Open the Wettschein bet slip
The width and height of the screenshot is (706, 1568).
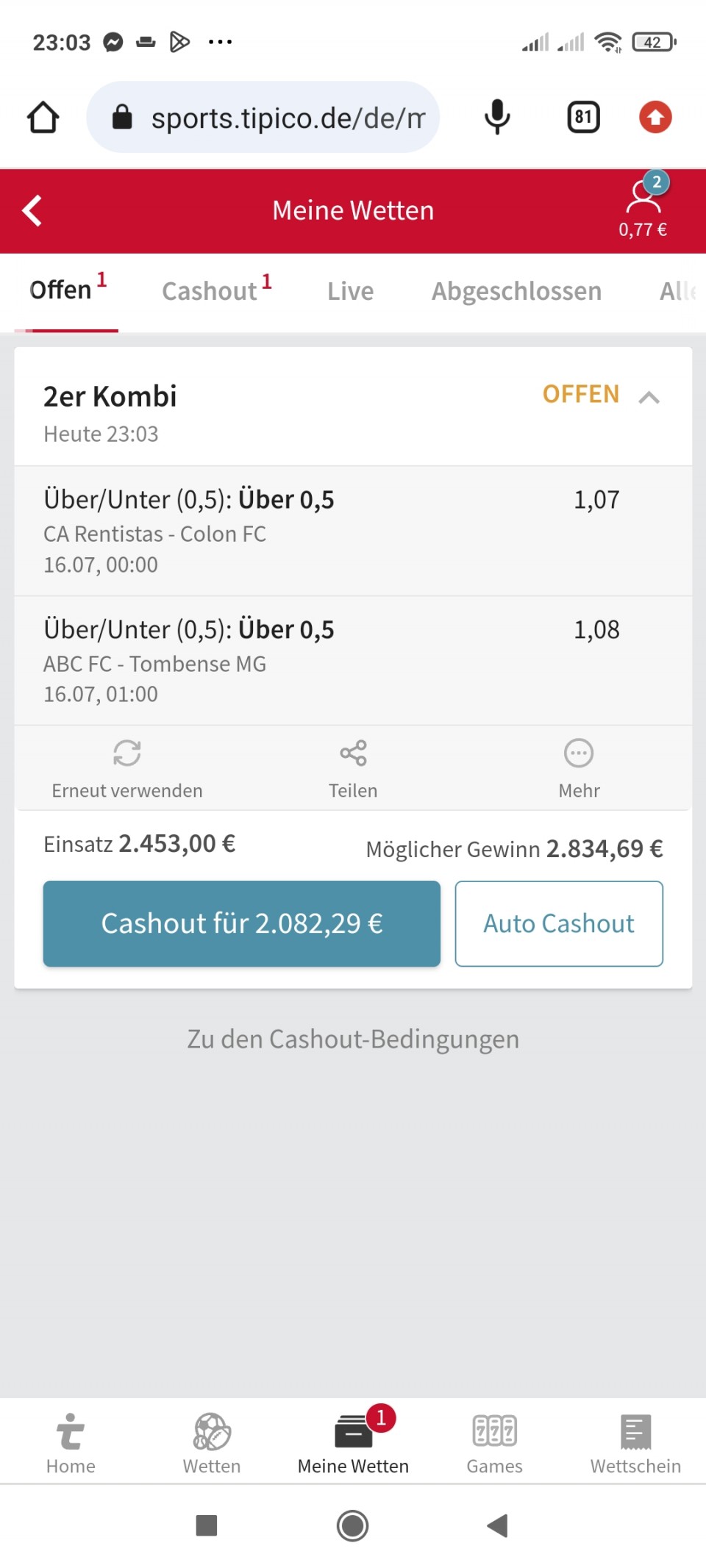(635, 1443)
